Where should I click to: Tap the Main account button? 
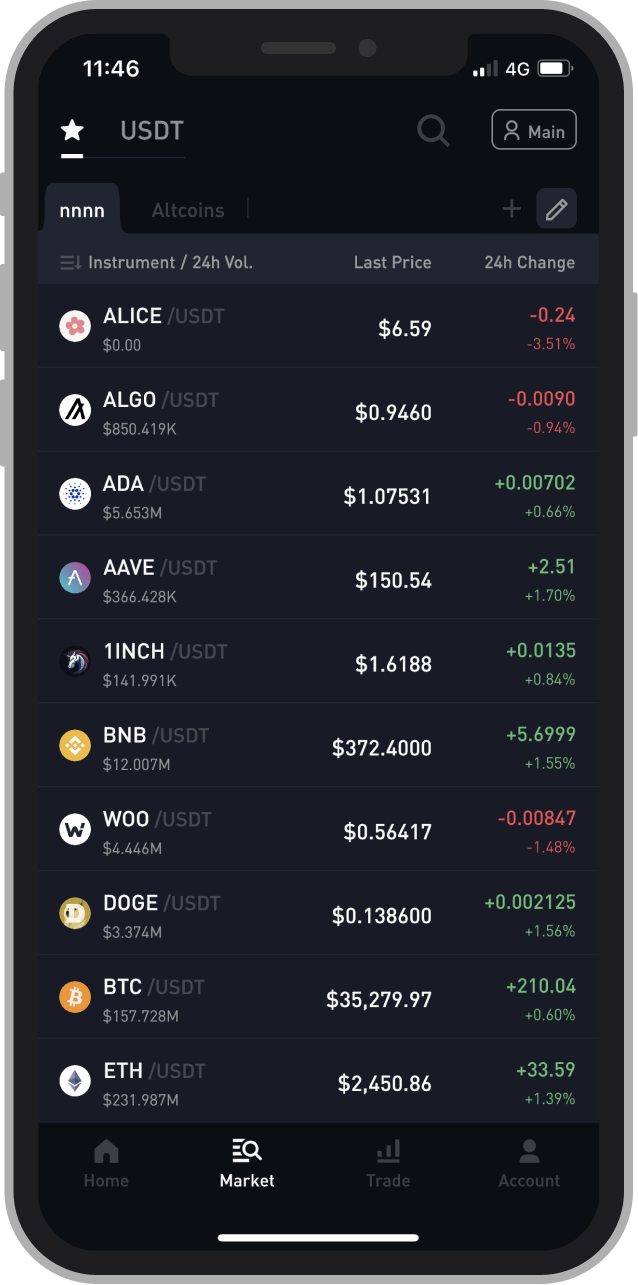534,130
